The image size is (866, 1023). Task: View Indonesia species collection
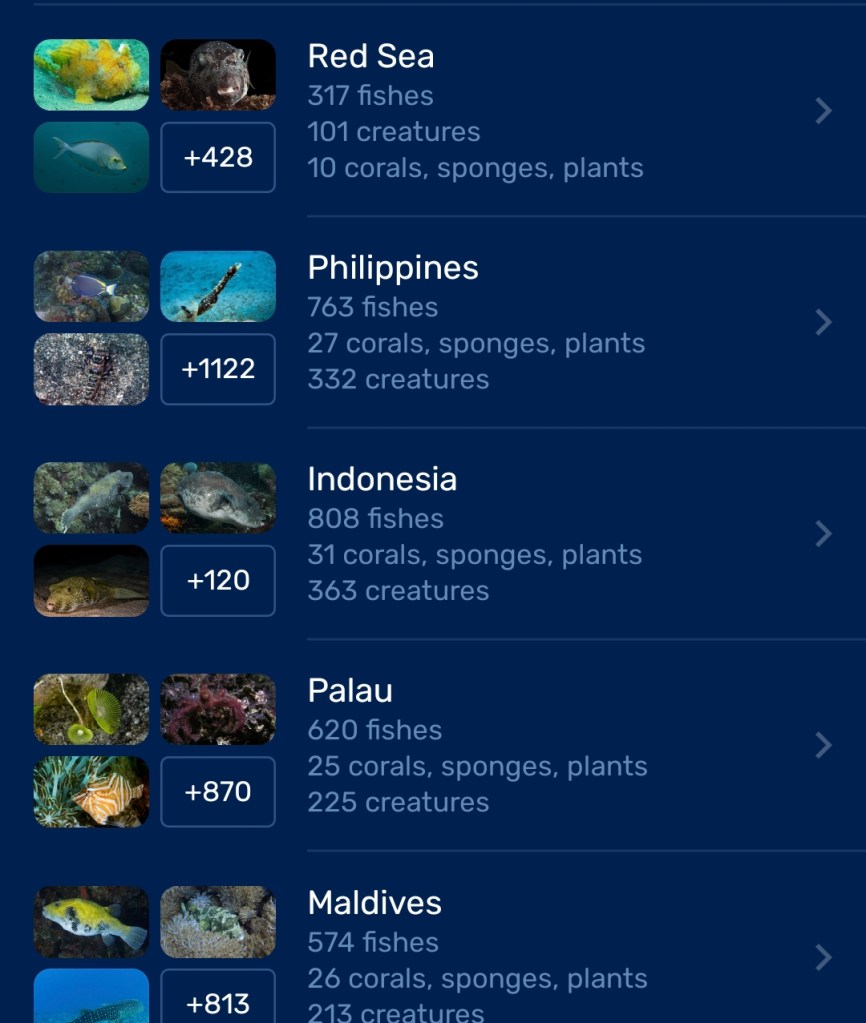coord(382,480)
